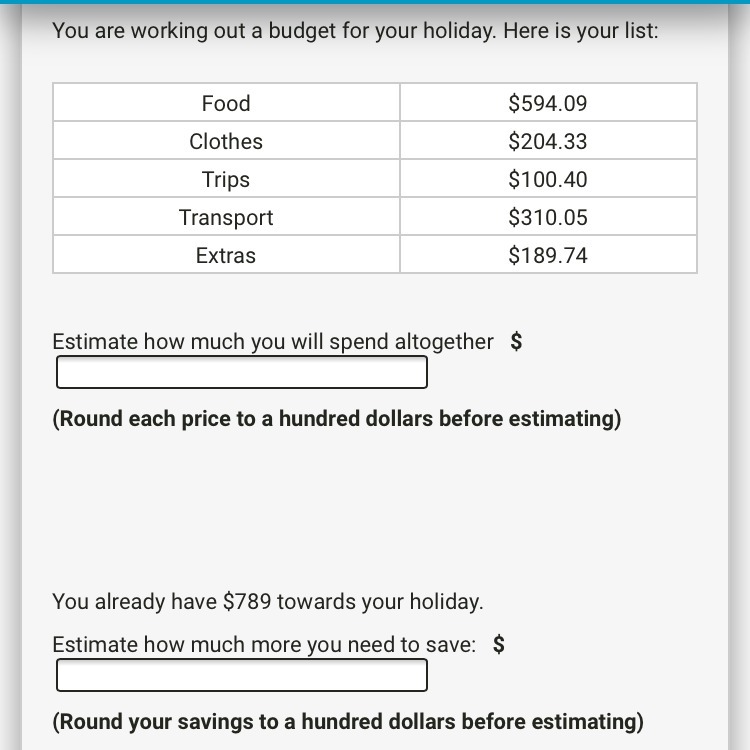
Task: Focus the amount still to save field
Action: [241, 676]
